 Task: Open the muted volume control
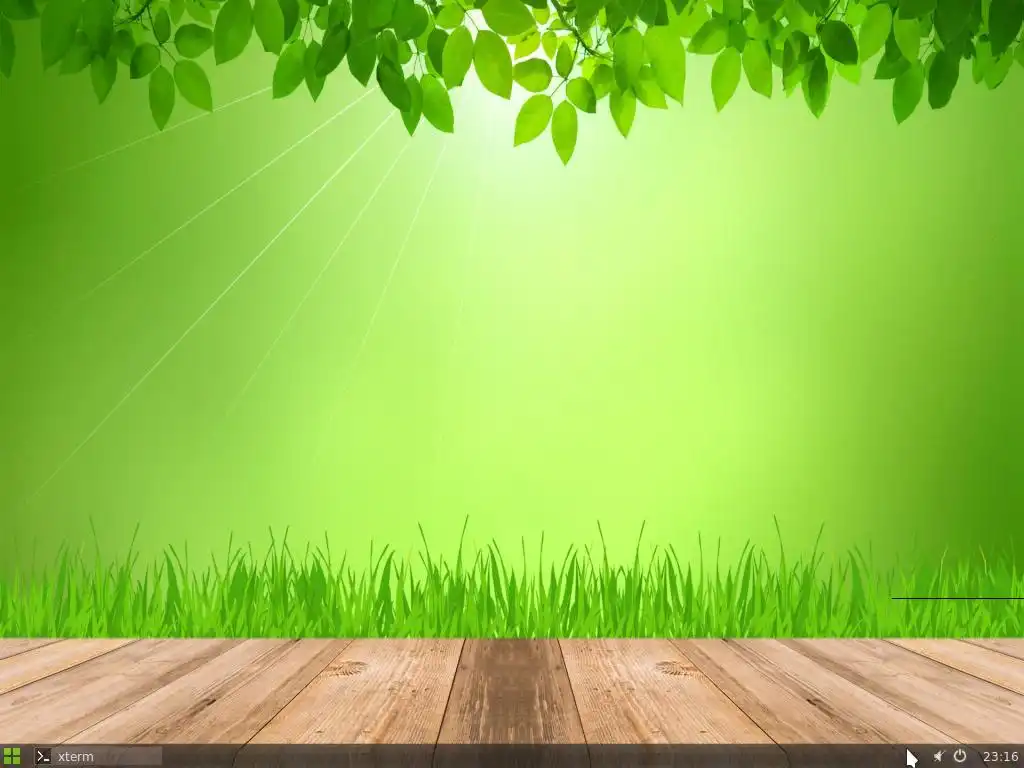pos(938,756)
